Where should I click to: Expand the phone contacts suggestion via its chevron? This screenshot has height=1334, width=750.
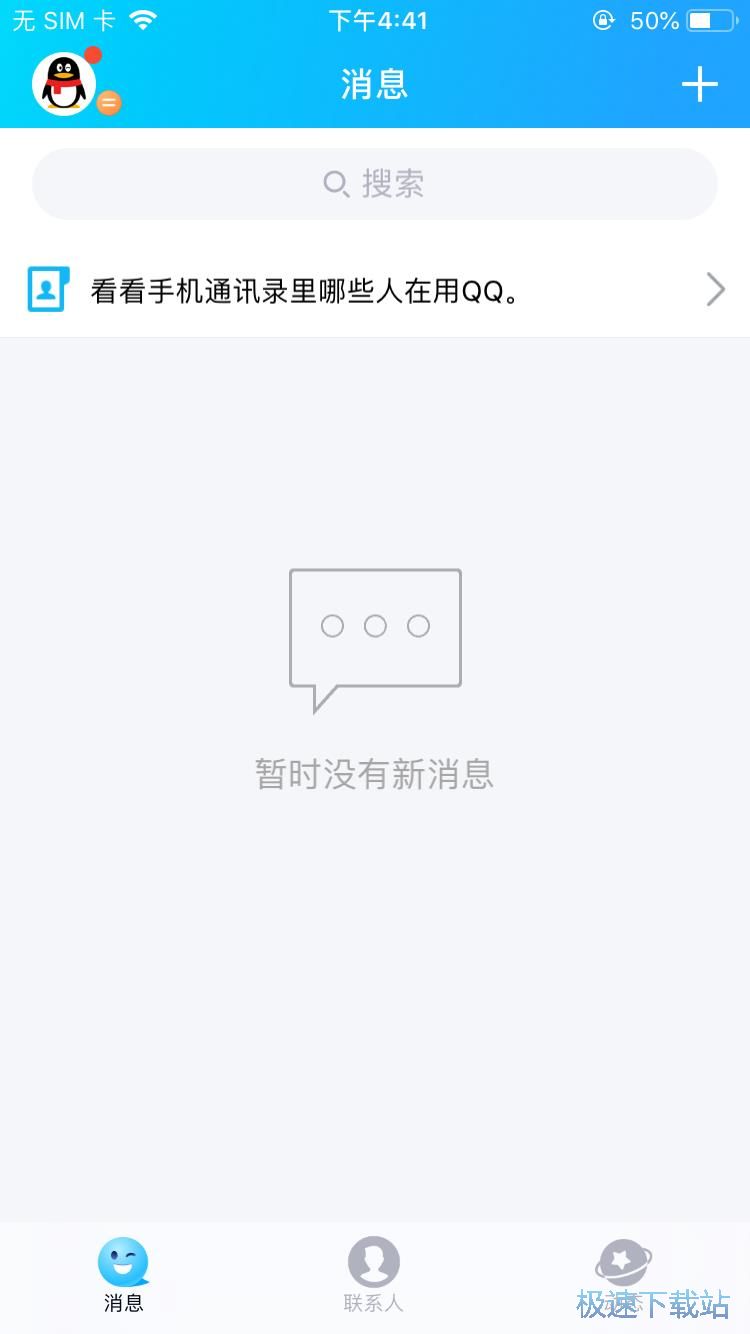point(714,289)
